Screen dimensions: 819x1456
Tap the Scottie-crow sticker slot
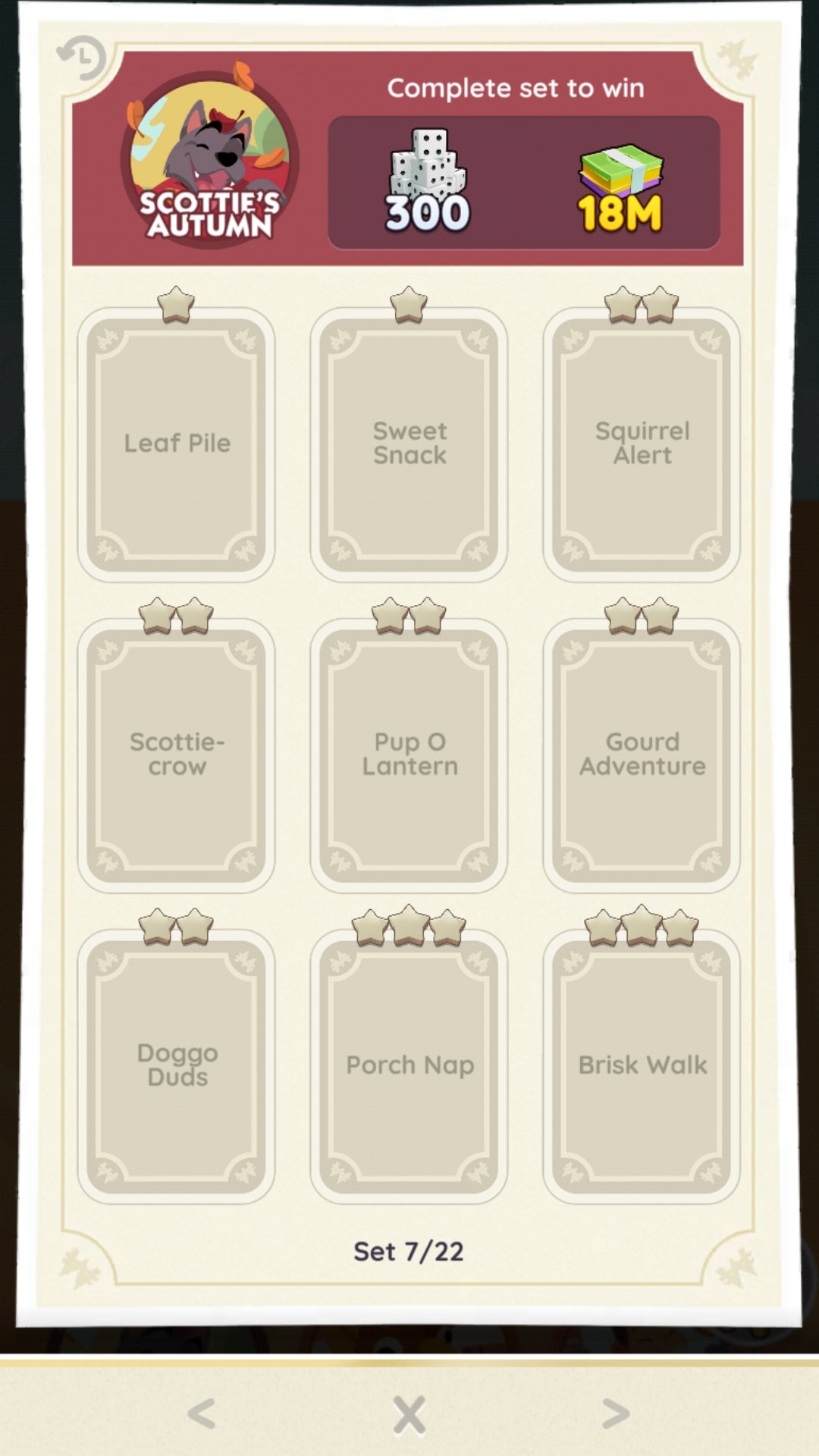click(x=177, y=755)
